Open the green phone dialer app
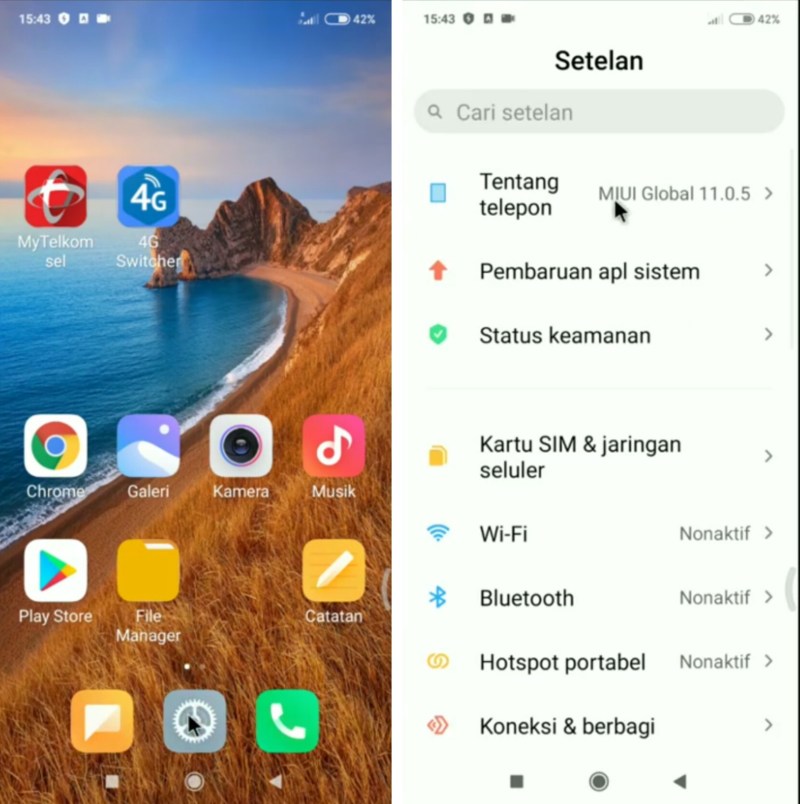 click(x=287, y=721)
